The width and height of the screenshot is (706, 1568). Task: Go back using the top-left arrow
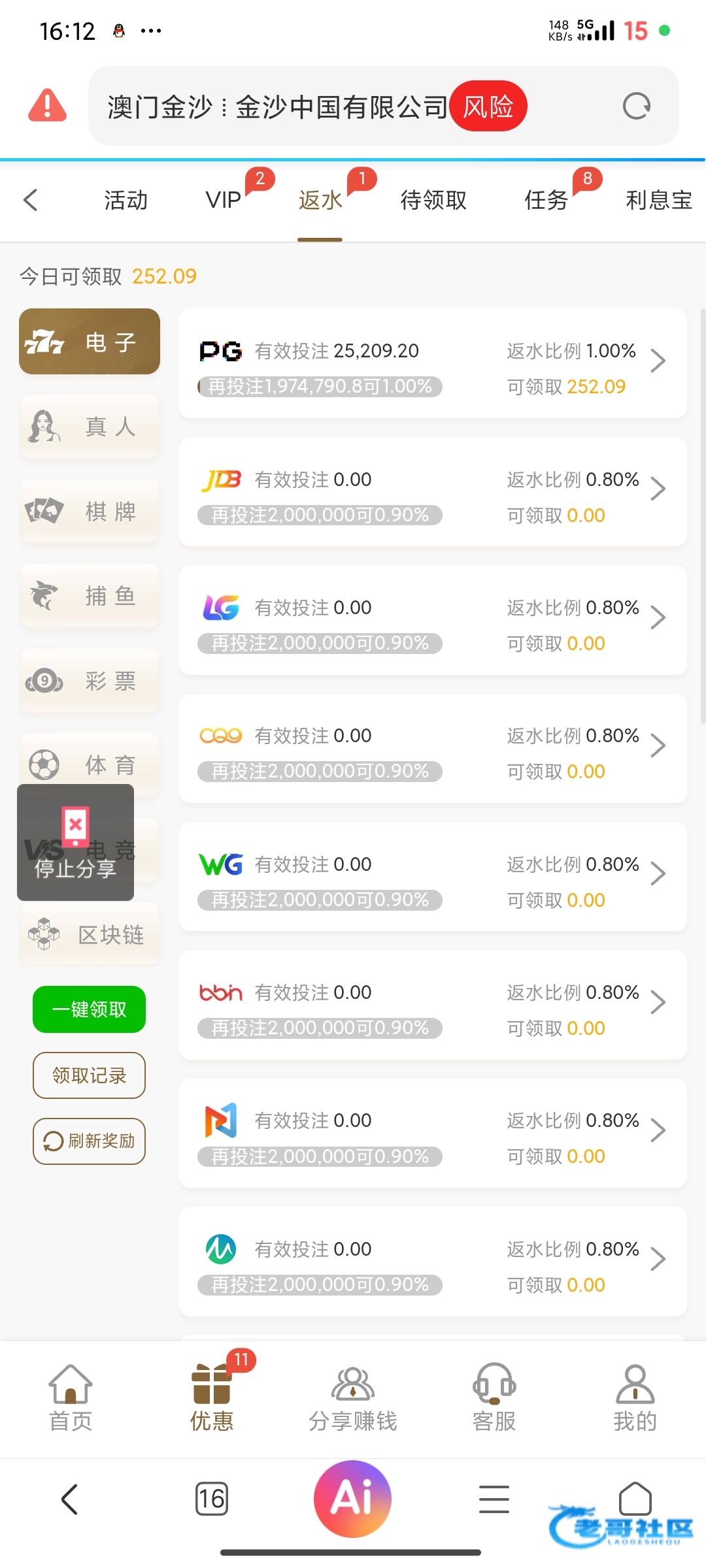31,200
